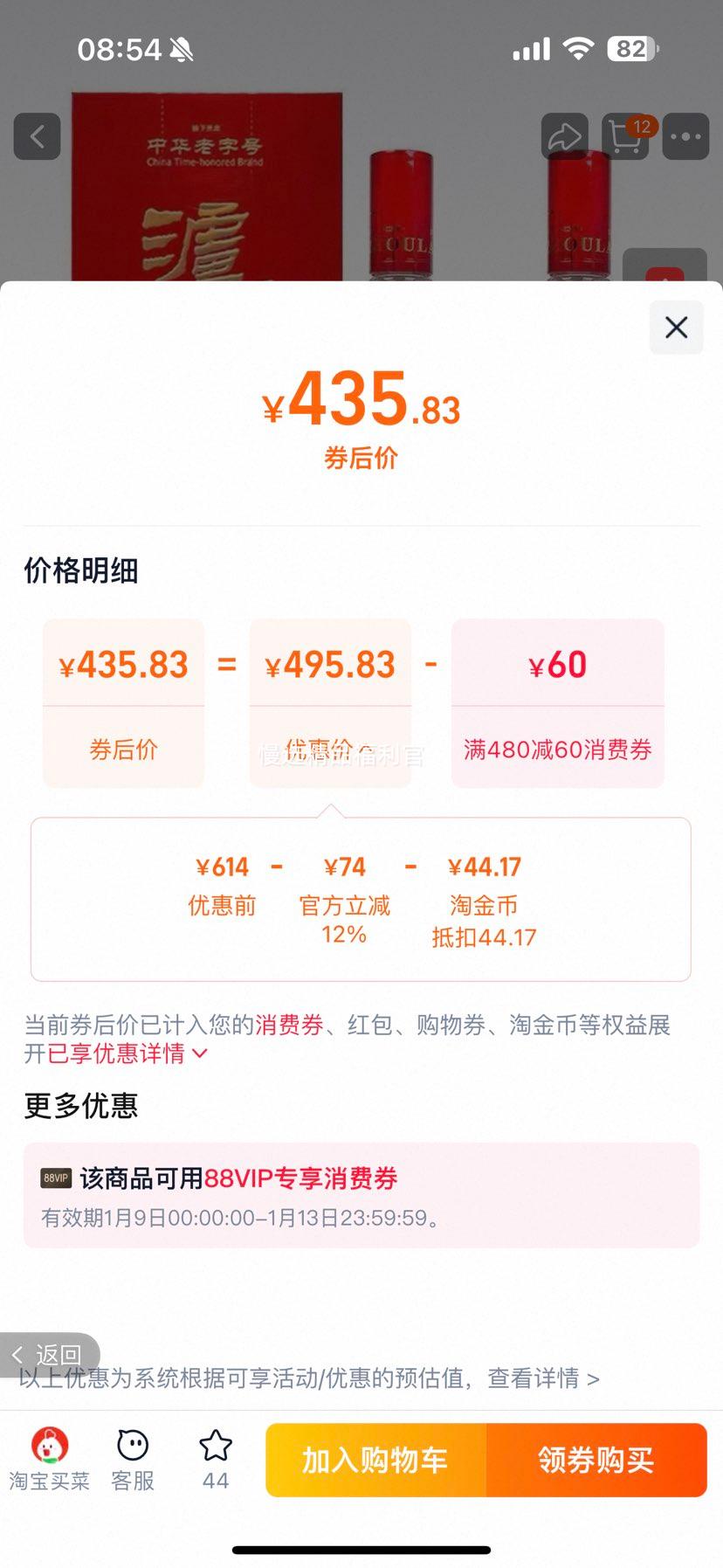
Task: Toggle the star favorite showing 44
Action: click(x=215, y=1453)
